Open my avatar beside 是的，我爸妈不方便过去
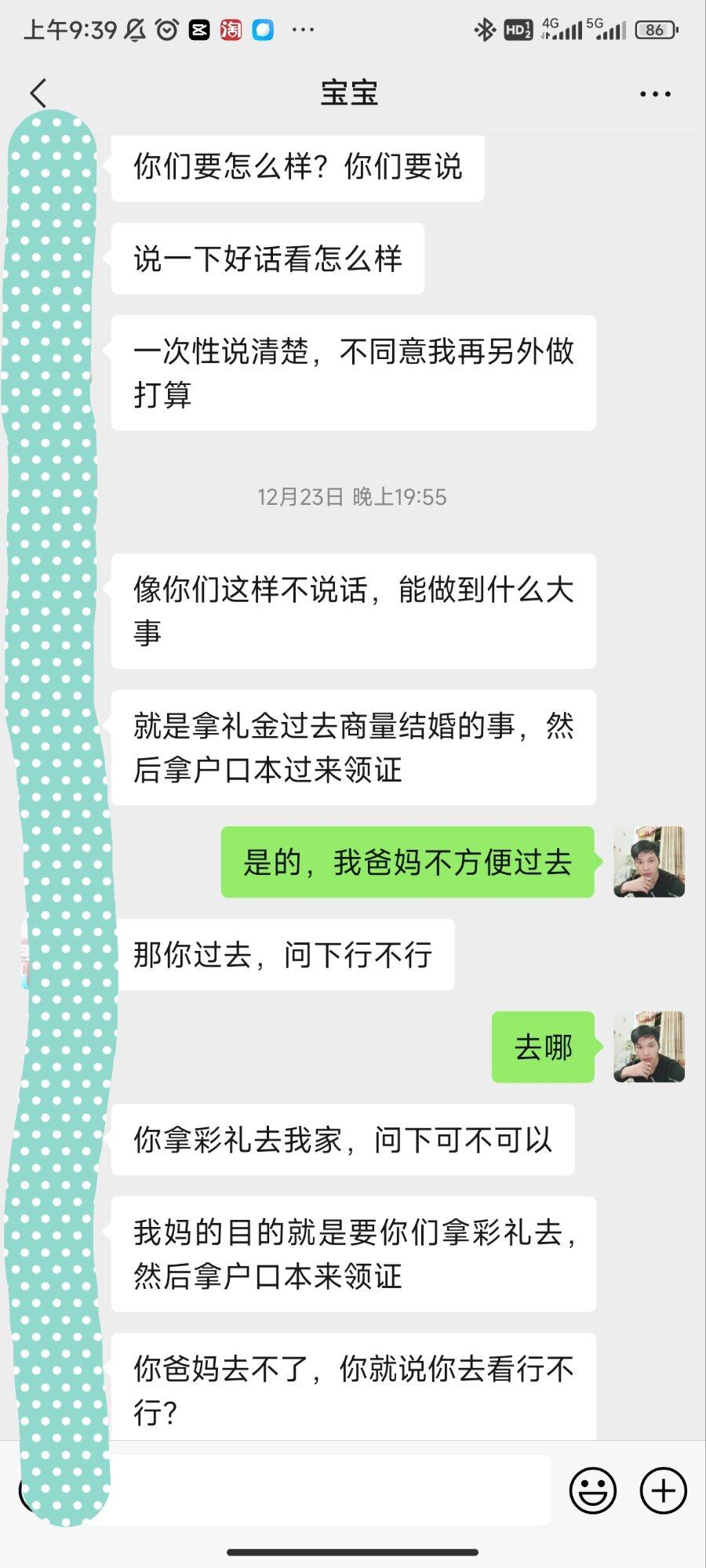706x1568 pixels. pos(649,862)
